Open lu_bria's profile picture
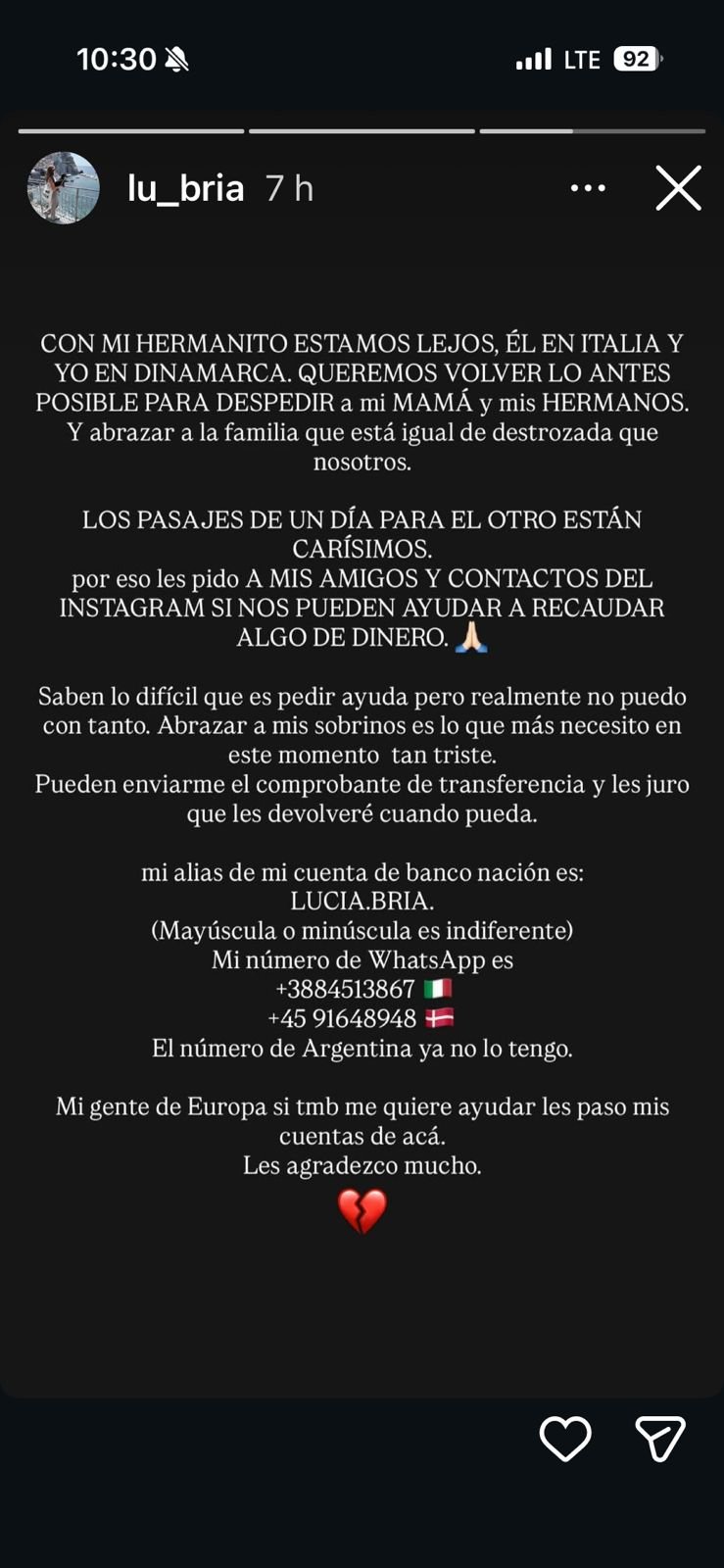Image resolution: width=724 pixels, height=1568 pixels. tap(64, 188)
